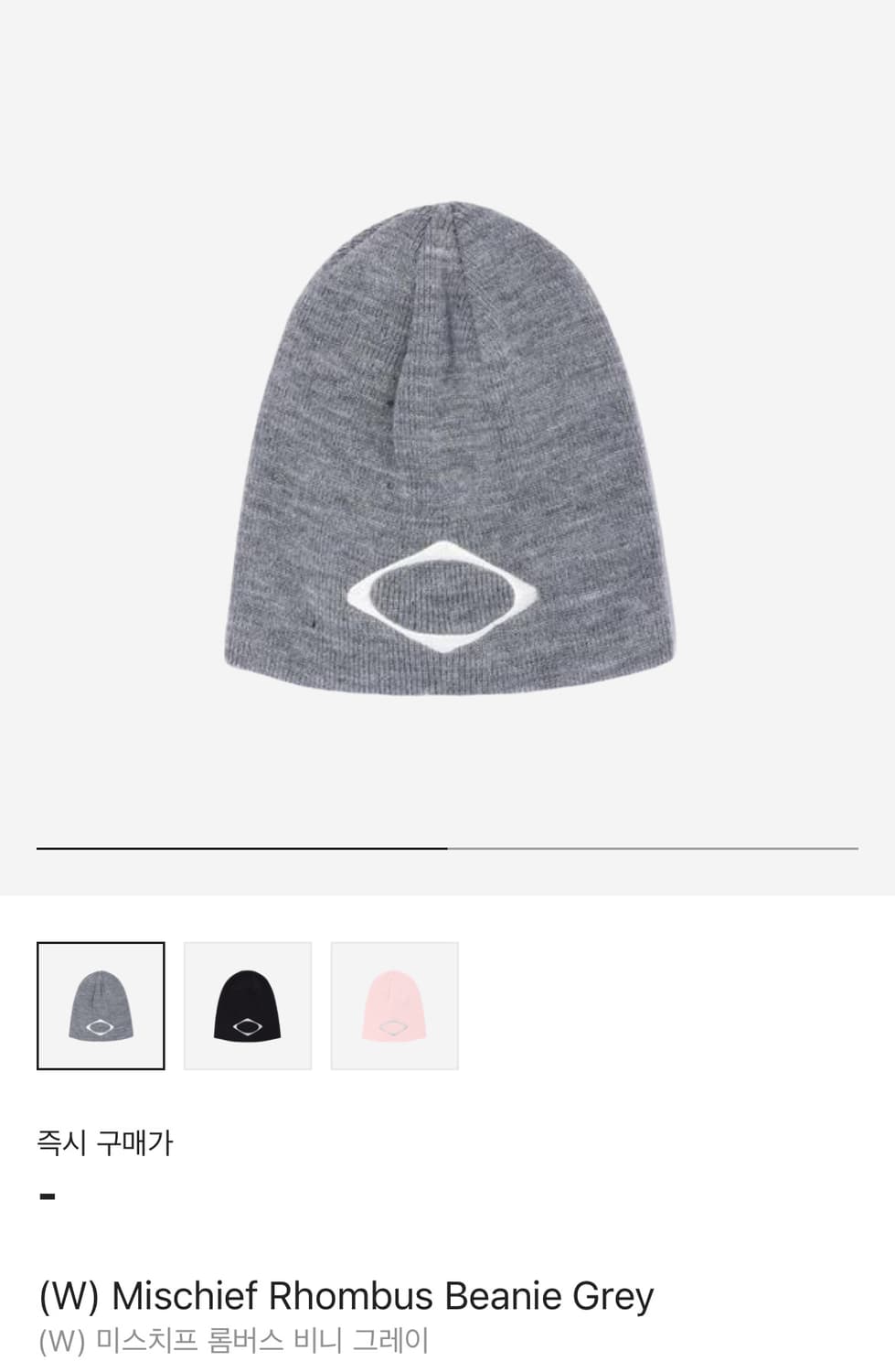The image size is (895, 1372).
Task: Select the pink beanie thumbnail
Action: [394, 1005]
